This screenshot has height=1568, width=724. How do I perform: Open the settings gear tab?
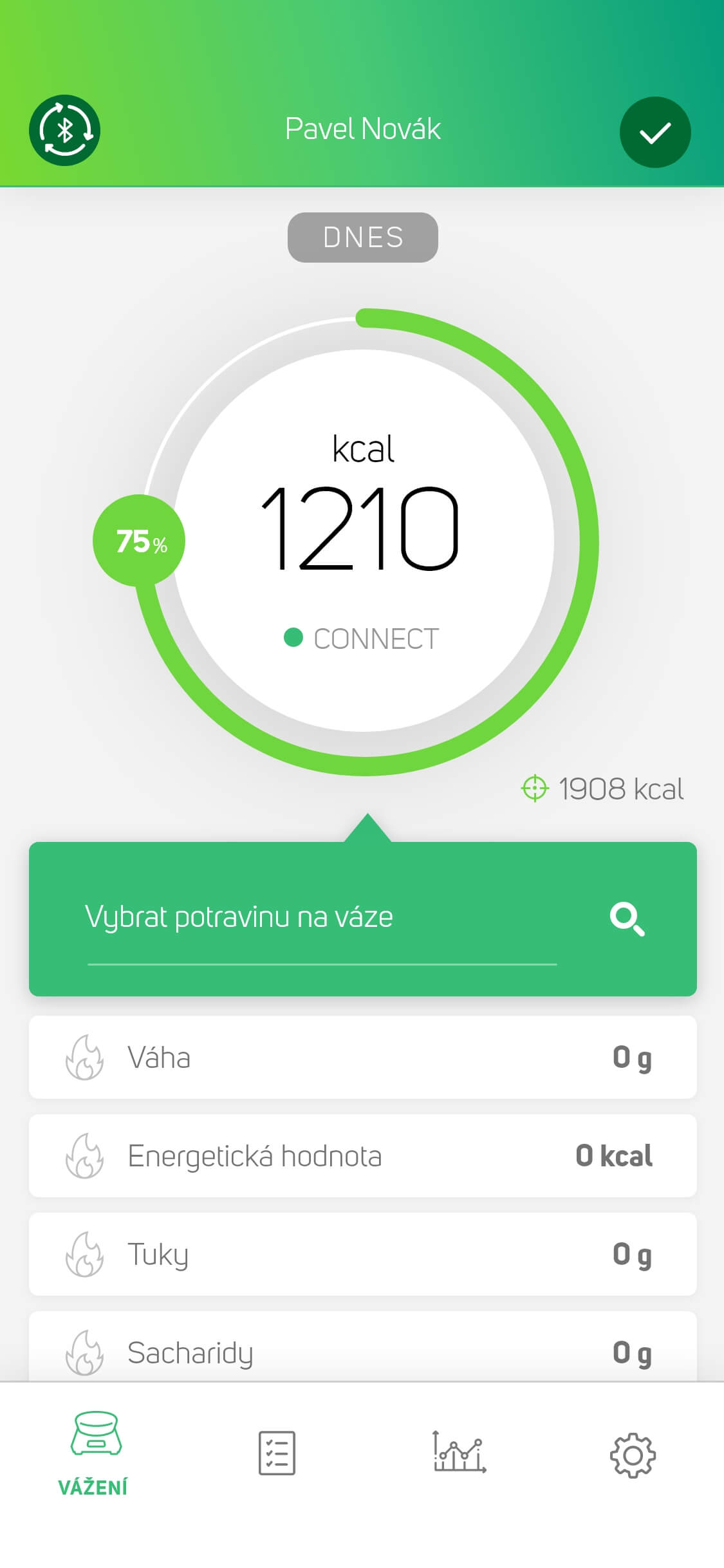[632, 1455]
